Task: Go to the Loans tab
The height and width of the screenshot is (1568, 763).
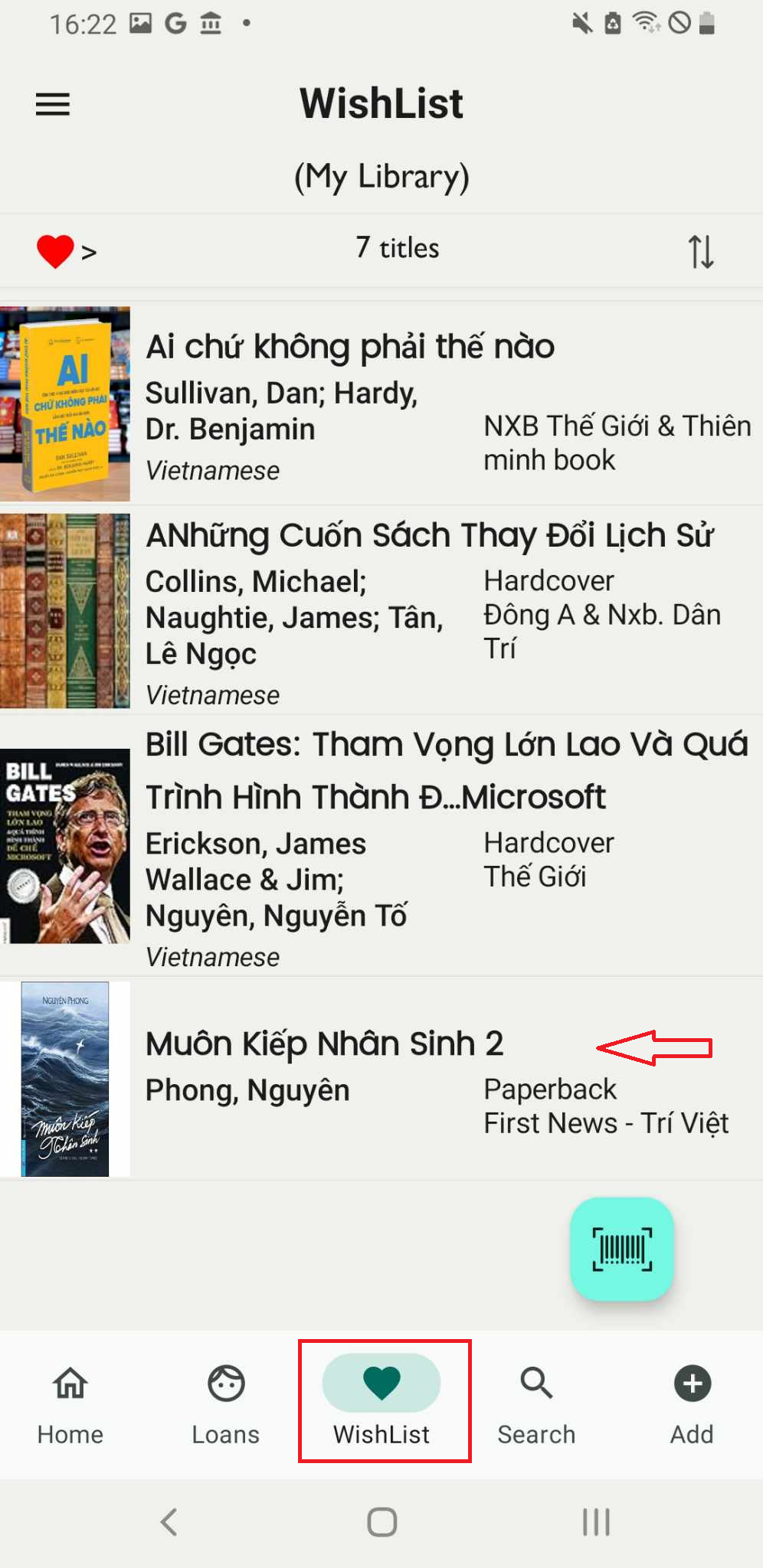Action: coord(226,1404)
